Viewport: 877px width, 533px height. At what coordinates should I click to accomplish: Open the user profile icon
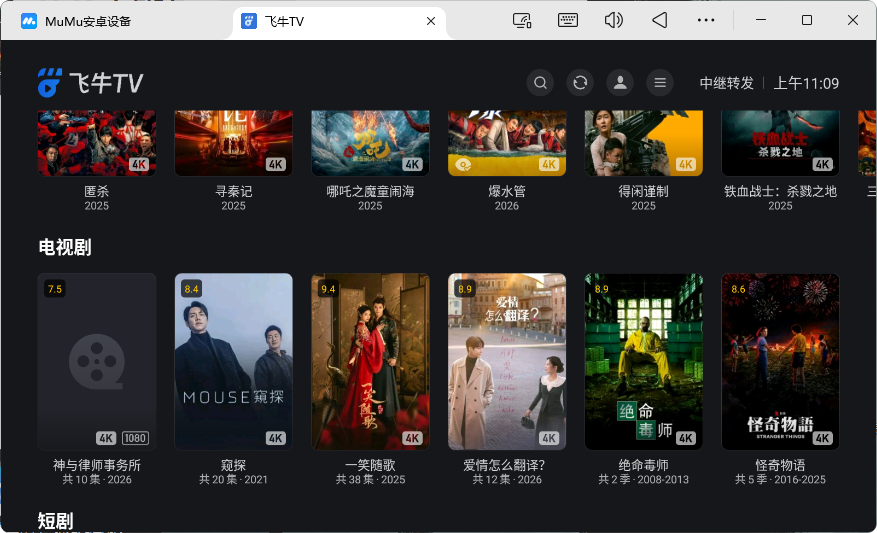620,83
